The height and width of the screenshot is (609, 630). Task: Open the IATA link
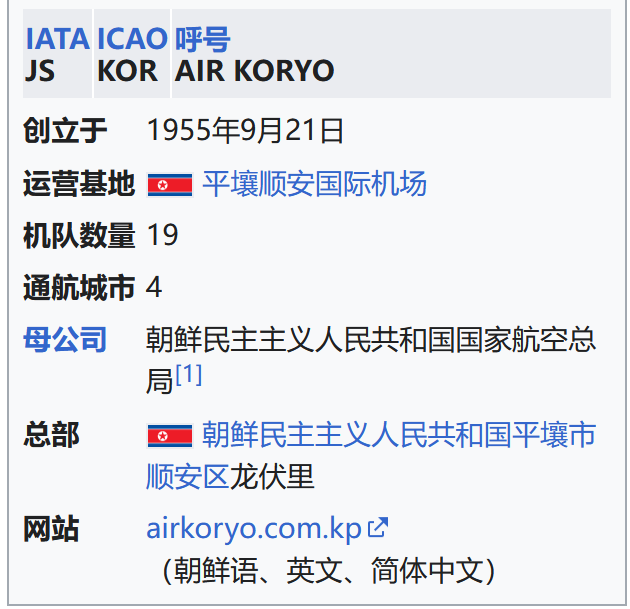[57, 38]
